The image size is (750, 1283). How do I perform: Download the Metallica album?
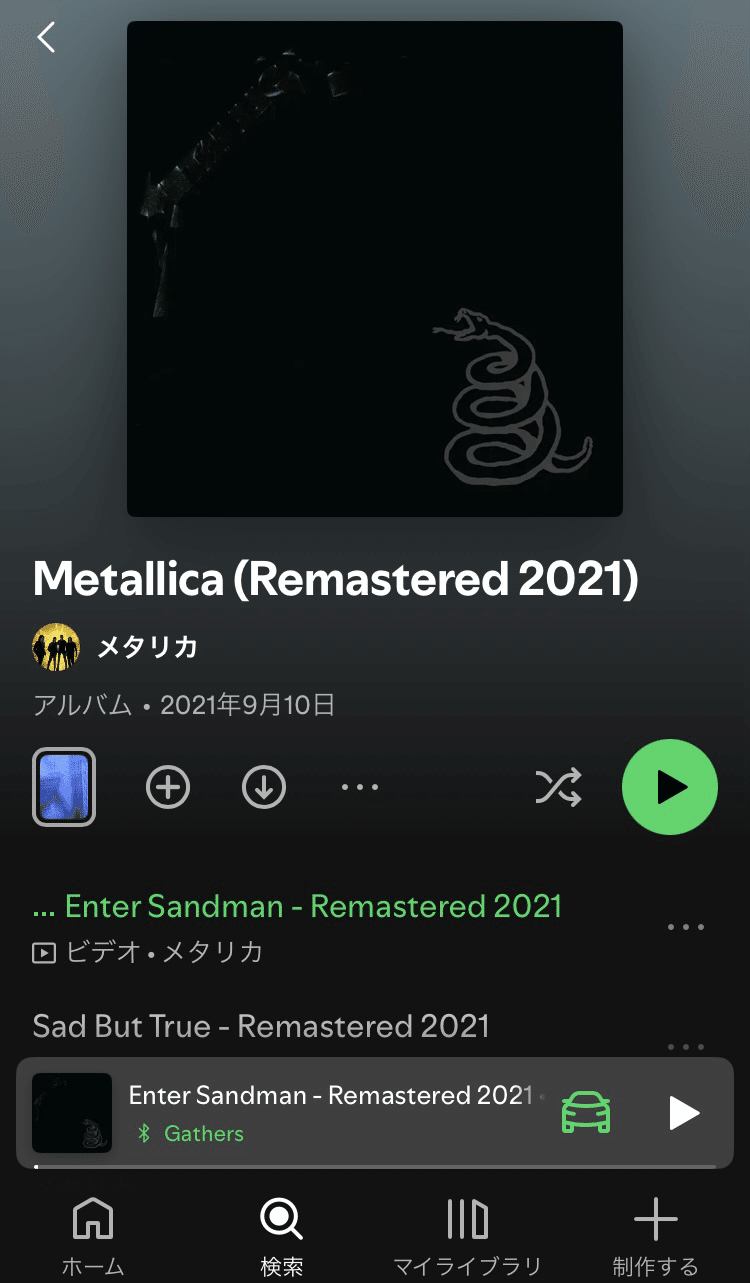(264, 788)
